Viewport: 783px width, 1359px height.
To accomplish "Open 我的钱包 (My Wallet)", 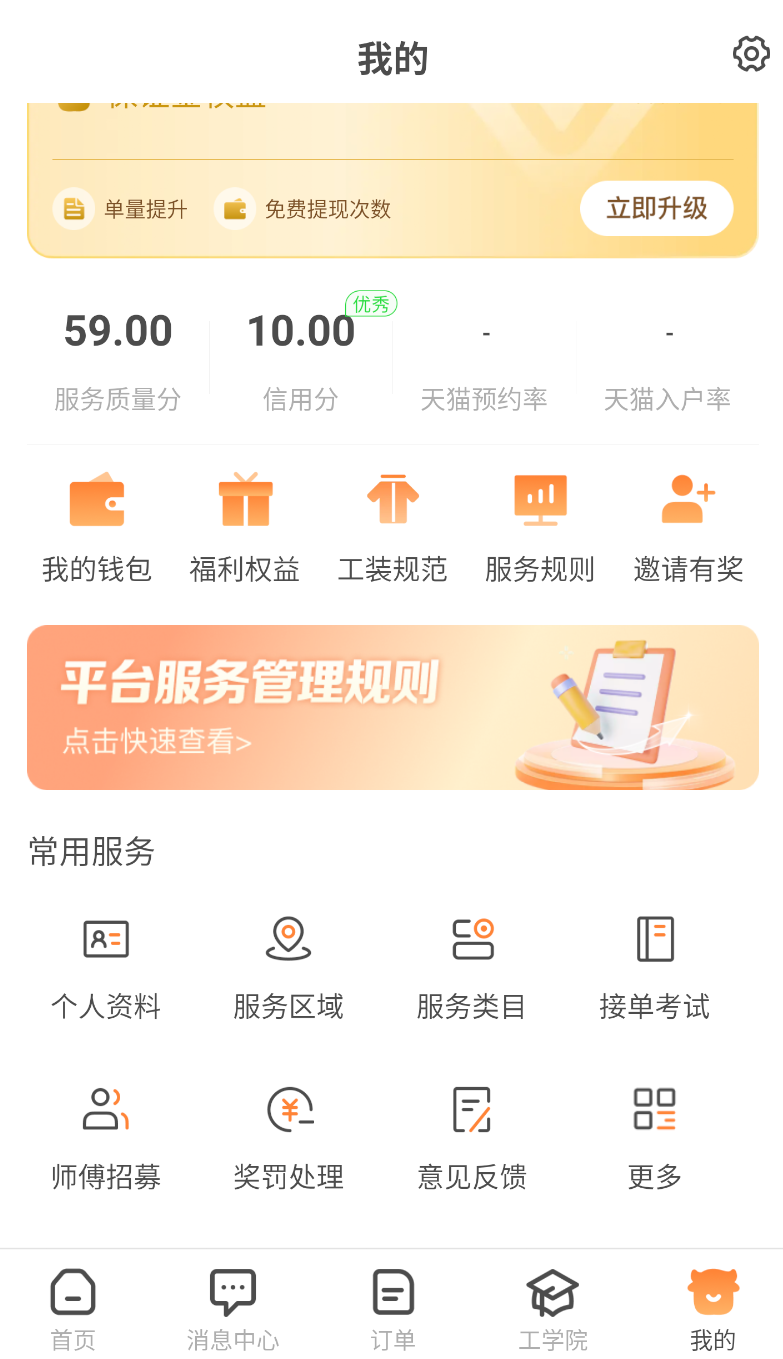I will point(96,524).
